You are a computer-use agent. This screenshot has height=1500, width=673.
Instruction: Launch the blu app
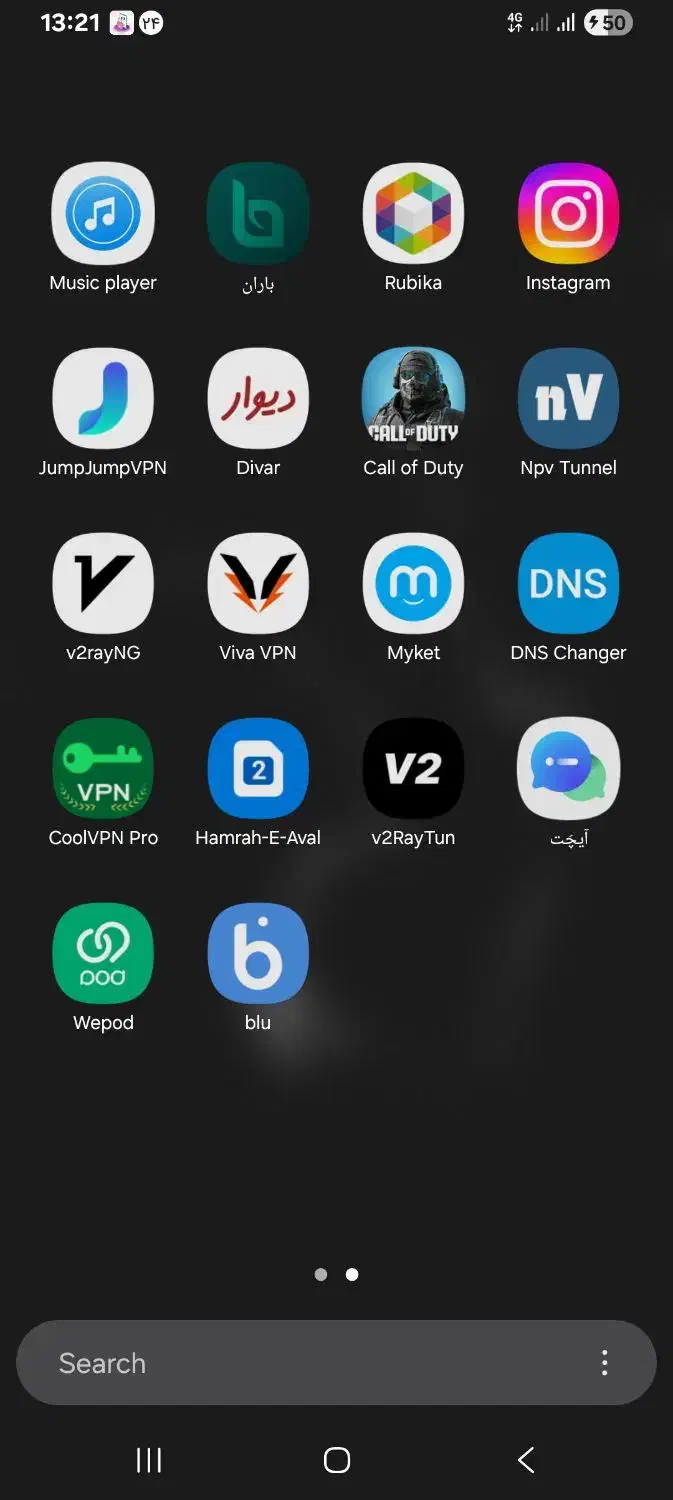pos(258,953)
